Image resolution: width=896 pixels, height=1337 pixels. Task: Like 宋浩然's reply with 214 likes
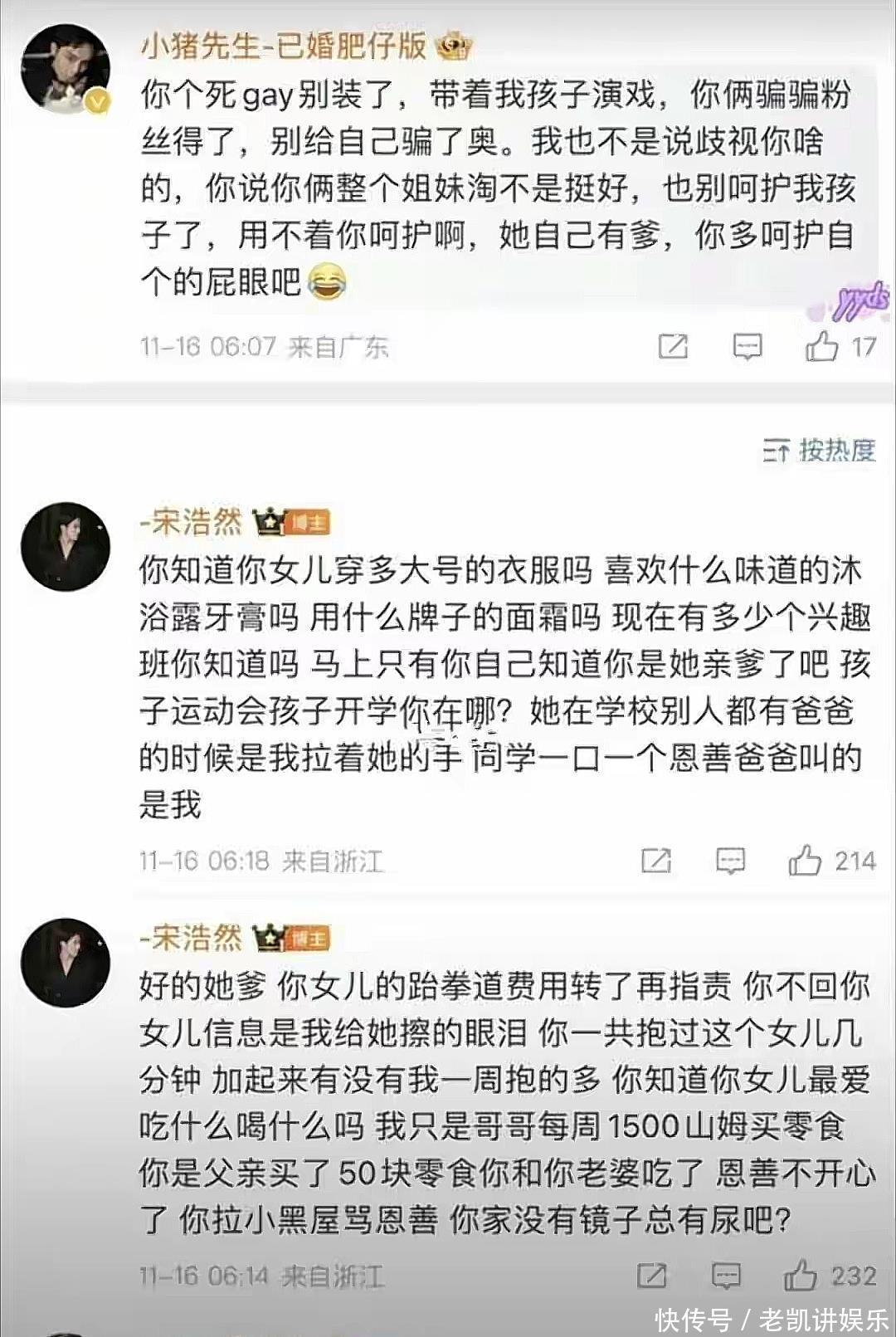tap(805, 861)
